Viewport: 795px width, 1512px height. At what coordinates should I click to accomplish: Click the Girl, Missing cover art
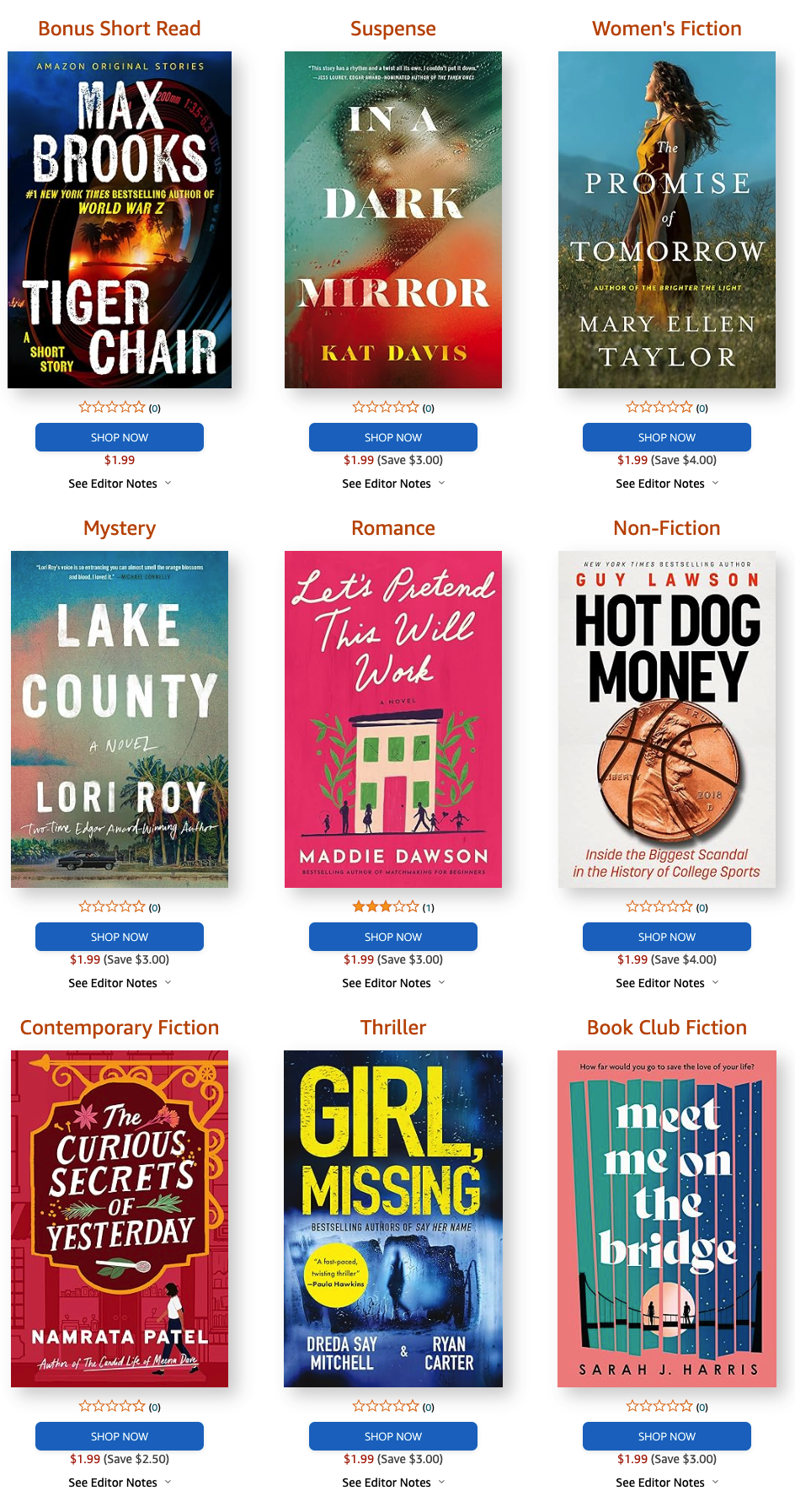[x=393, y=1218]
